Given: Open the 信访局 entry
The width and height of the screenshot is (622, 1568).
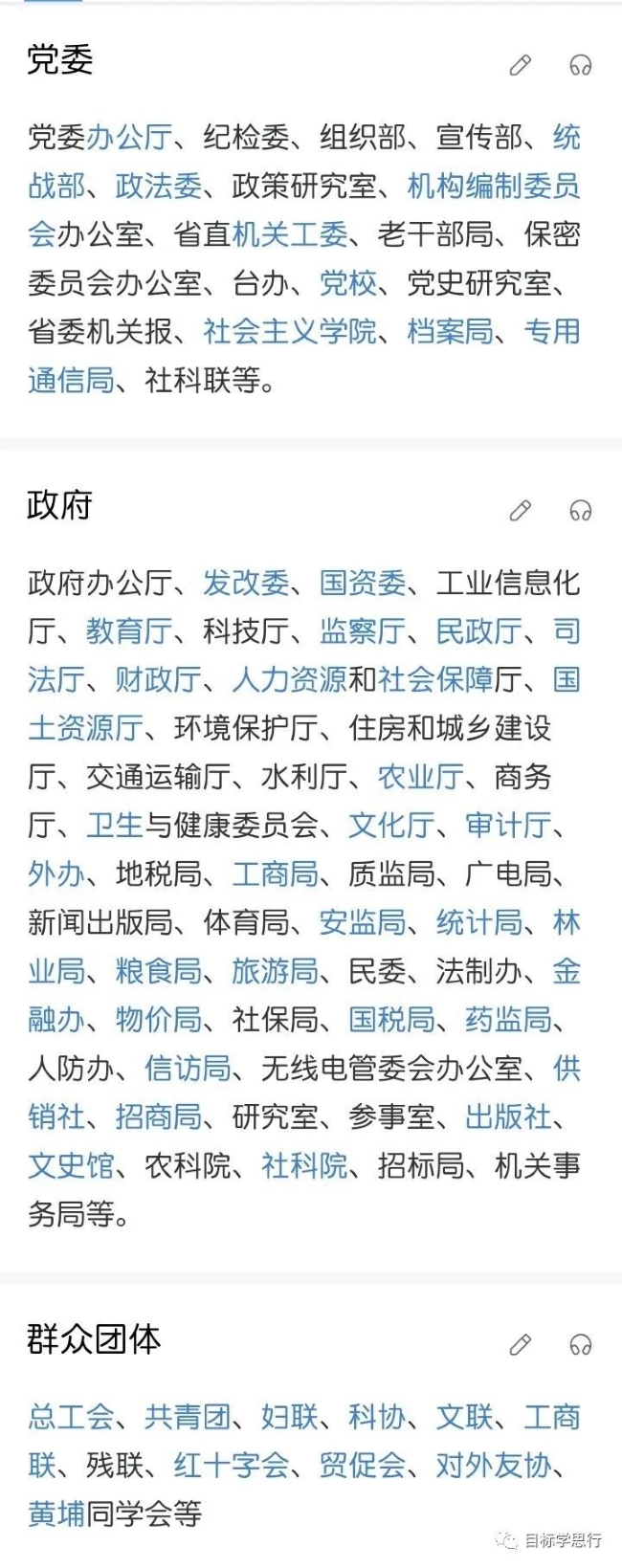Looking at the screenshot, I should 188,1069.
